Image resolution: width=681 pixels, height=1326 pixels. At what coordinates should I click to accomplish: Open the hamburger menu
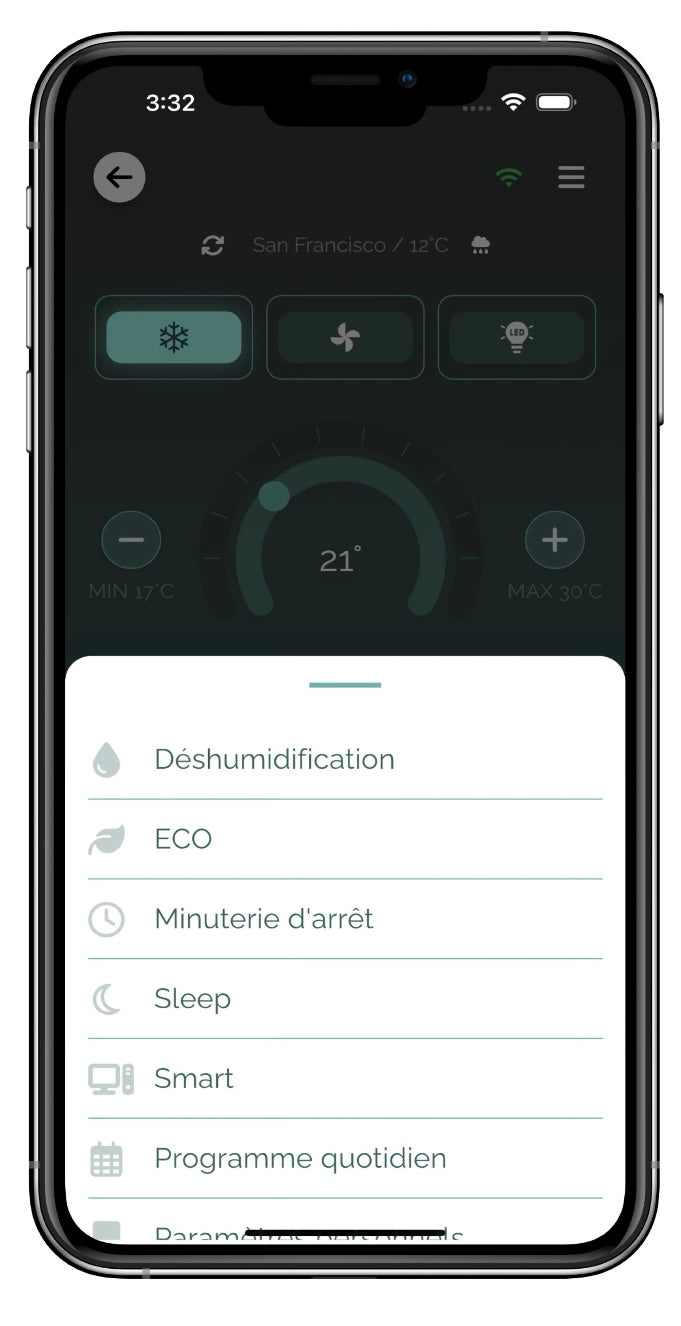[x=571, y=177]
